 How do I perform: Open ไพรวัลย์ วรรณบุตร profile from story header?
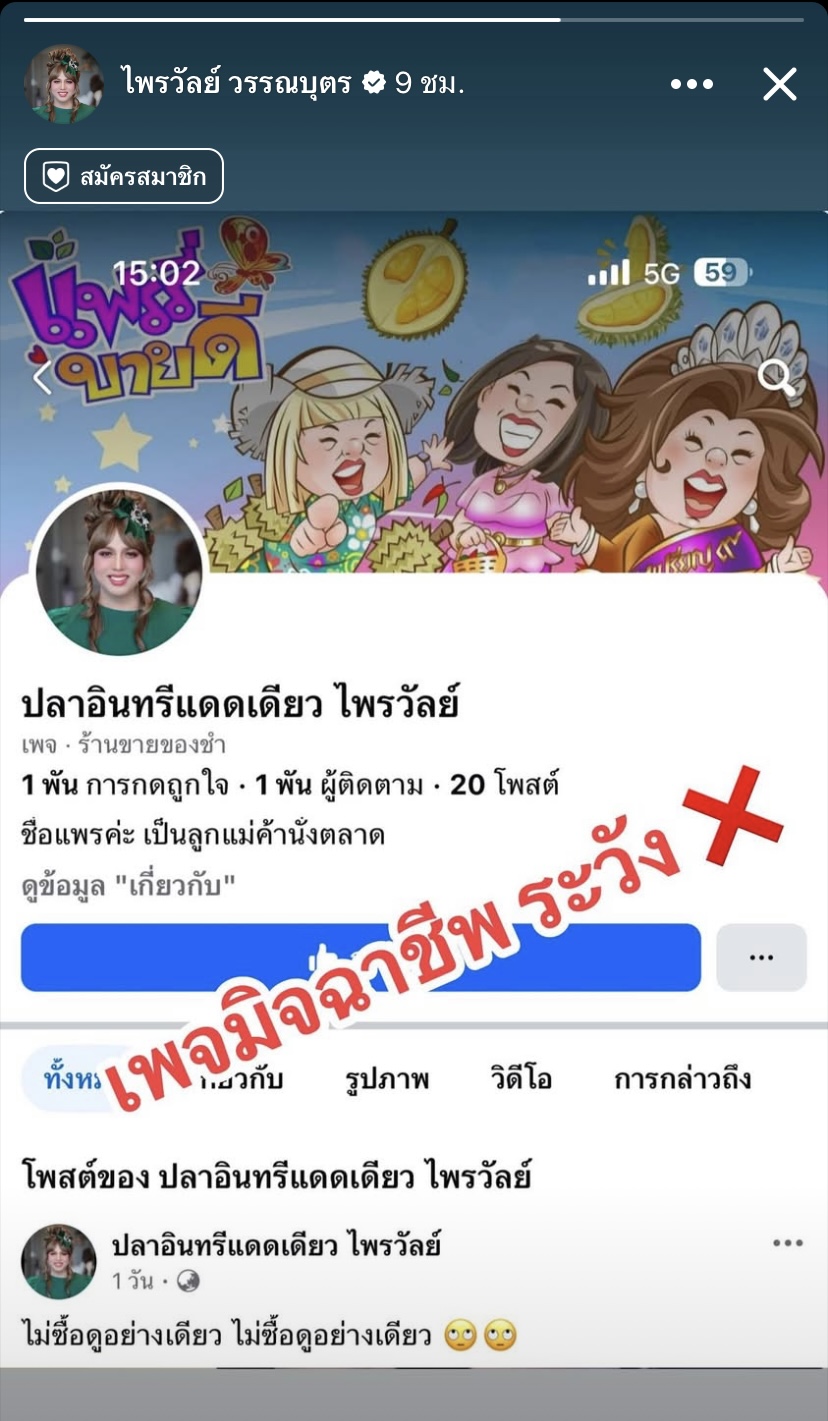237,83
